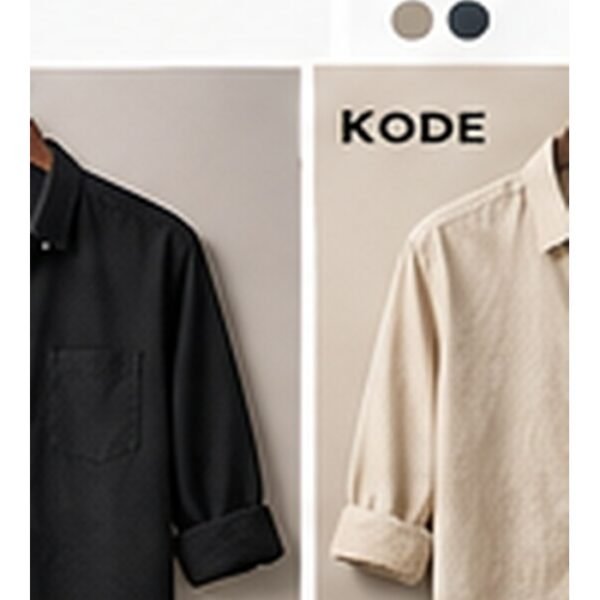600x600 pixels.
Task: Open the black shirt product tile
Action: coord(165,334)
